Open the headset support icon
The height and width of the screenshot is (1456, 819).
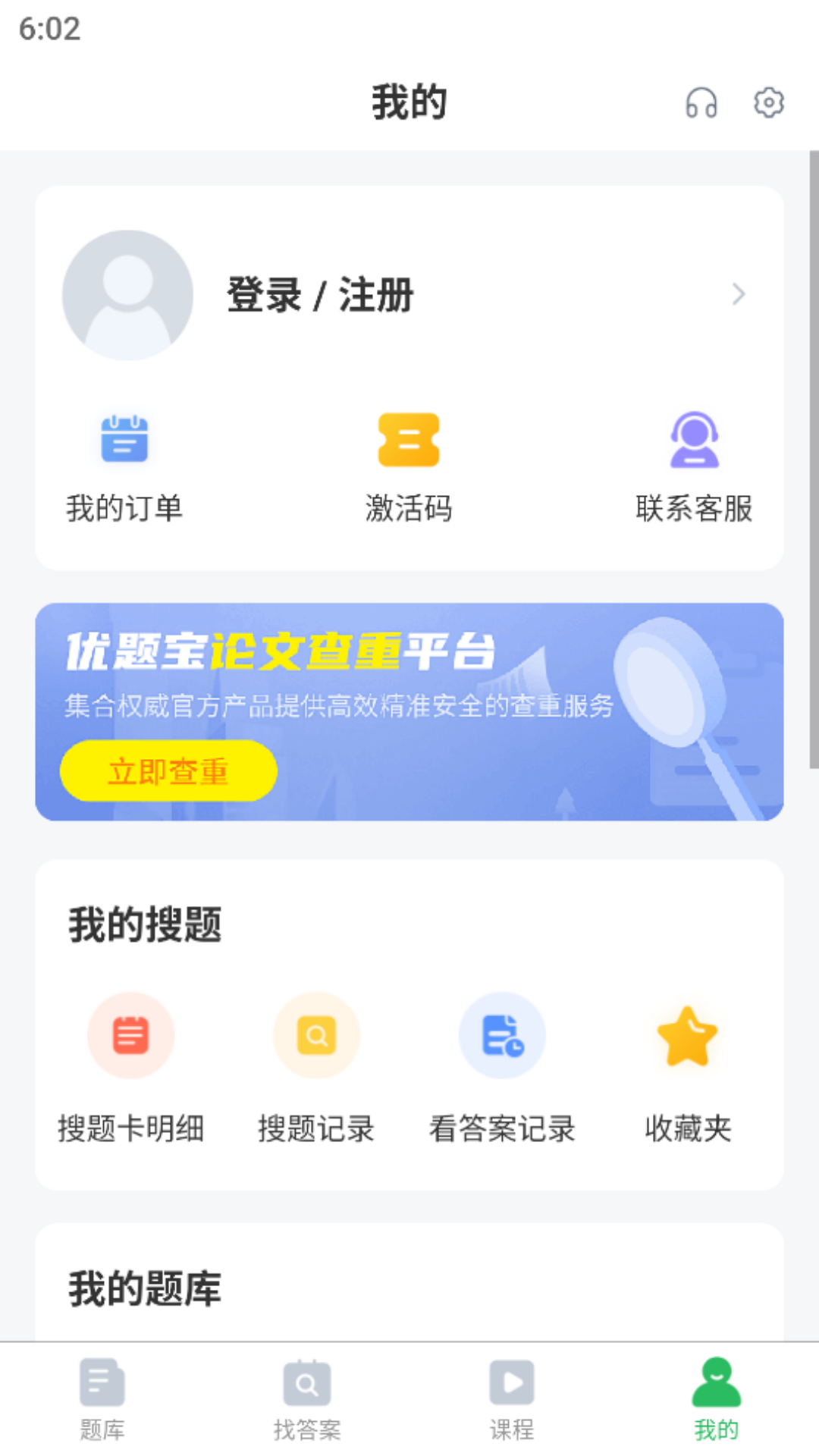[701, 102]
